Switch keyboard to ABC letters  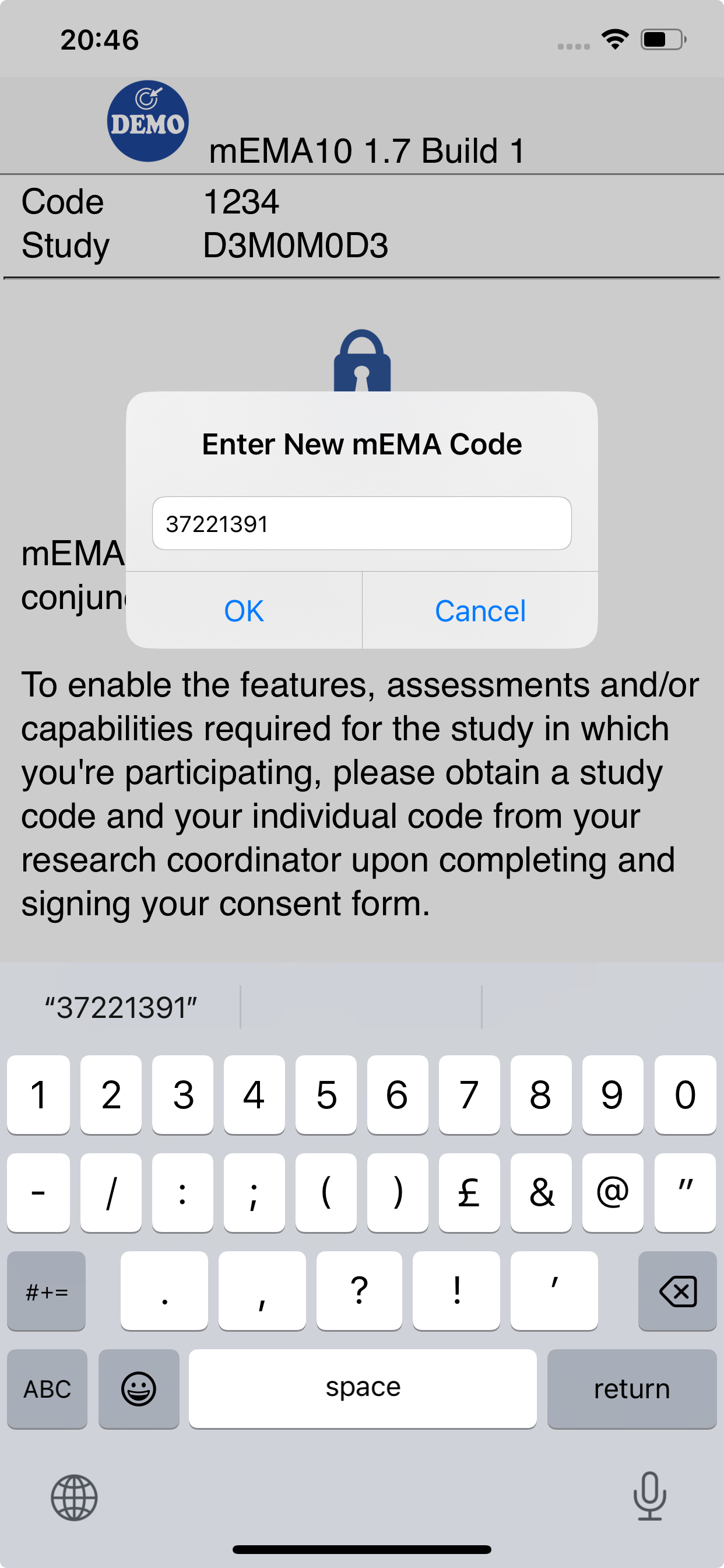47,1388
